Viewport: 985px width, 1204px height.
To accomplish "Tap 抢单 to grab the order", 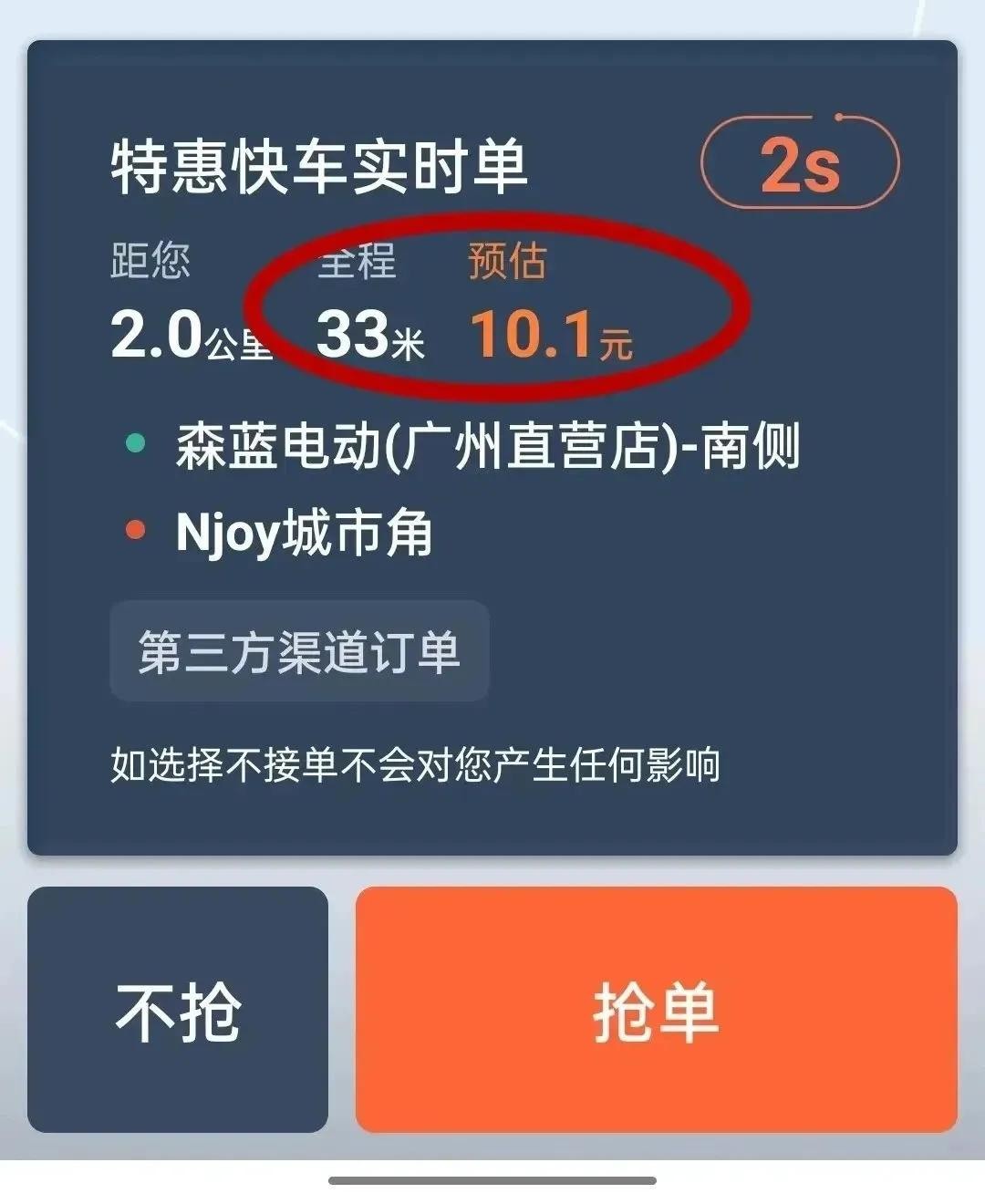I will 656,1010.
